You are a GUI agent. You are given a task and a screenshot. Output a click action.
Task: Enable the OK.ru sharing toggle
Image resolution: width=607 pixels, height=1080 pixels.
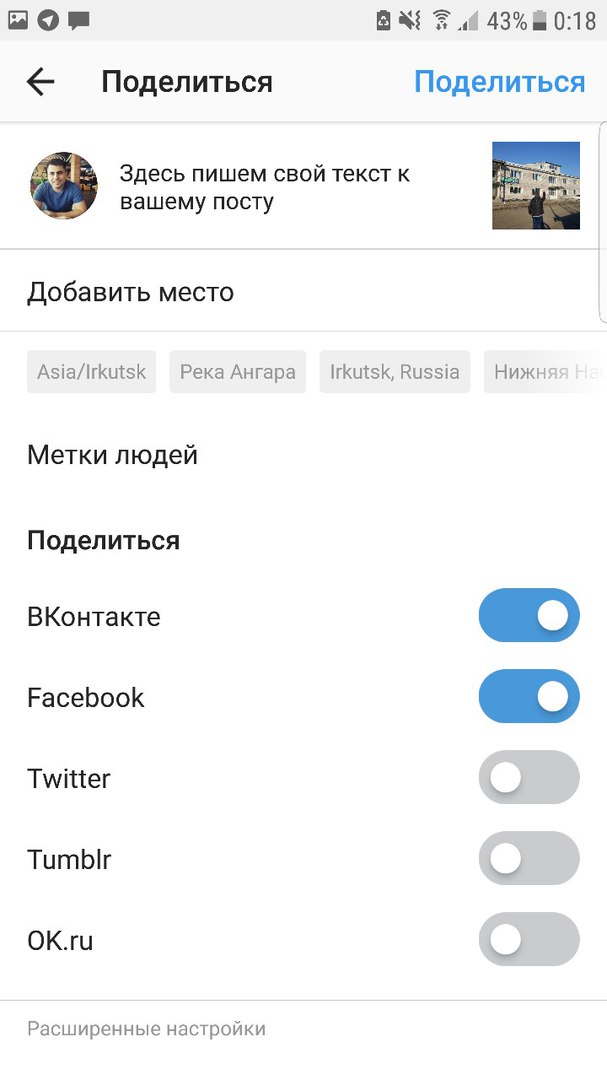click(529, 939)
